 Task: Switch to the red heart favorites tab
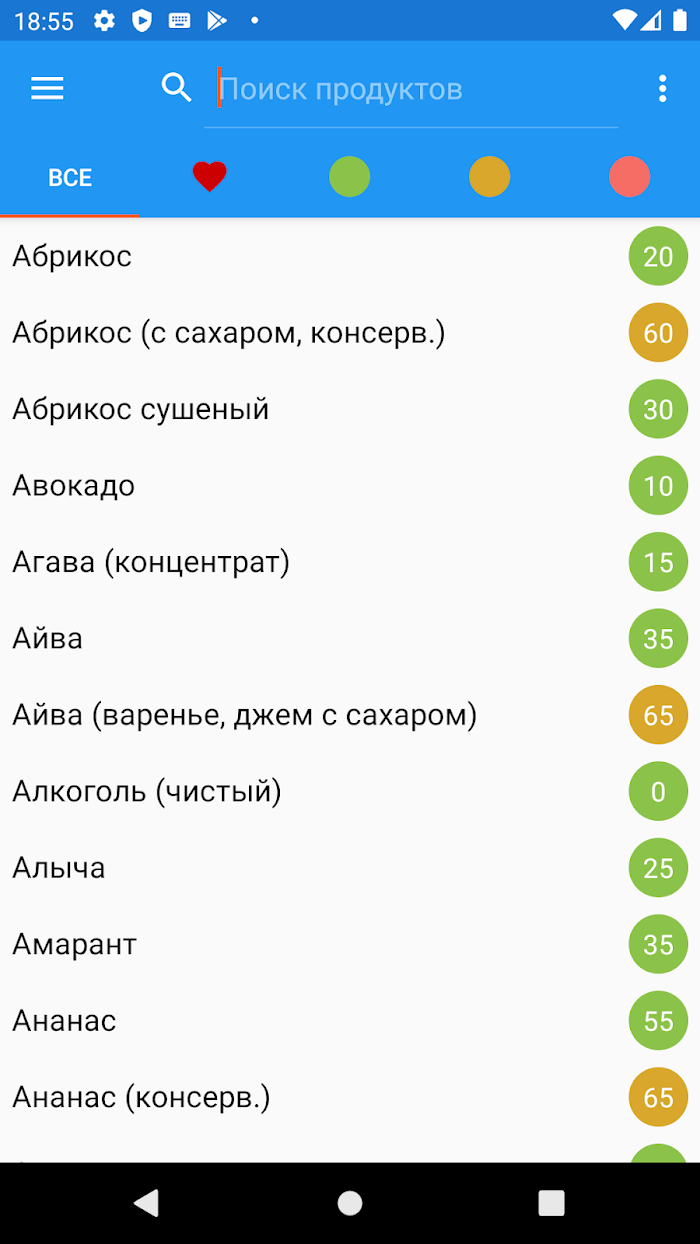click(210, 178)
